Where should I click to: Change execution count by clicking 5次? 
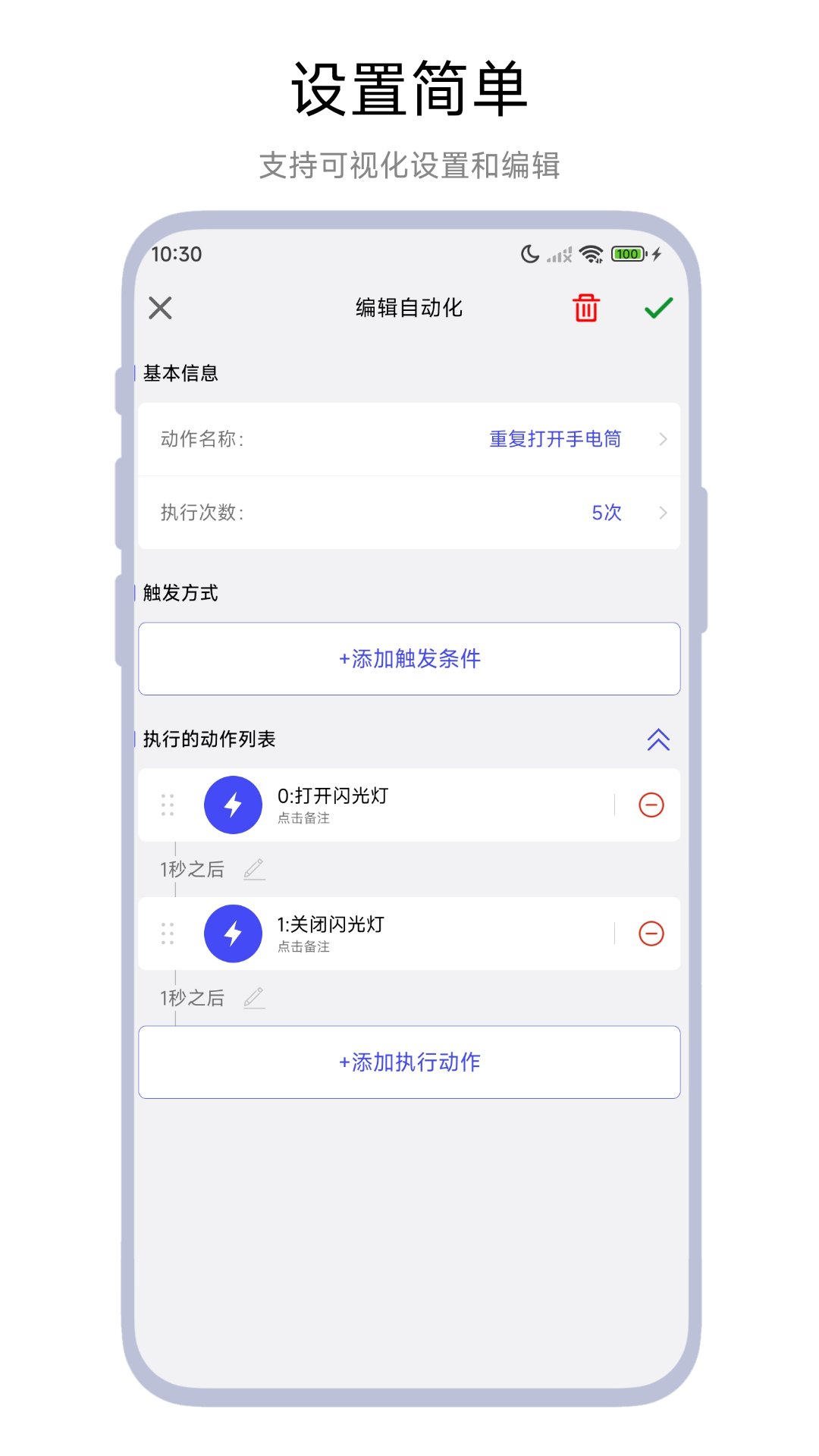[607, 513]
